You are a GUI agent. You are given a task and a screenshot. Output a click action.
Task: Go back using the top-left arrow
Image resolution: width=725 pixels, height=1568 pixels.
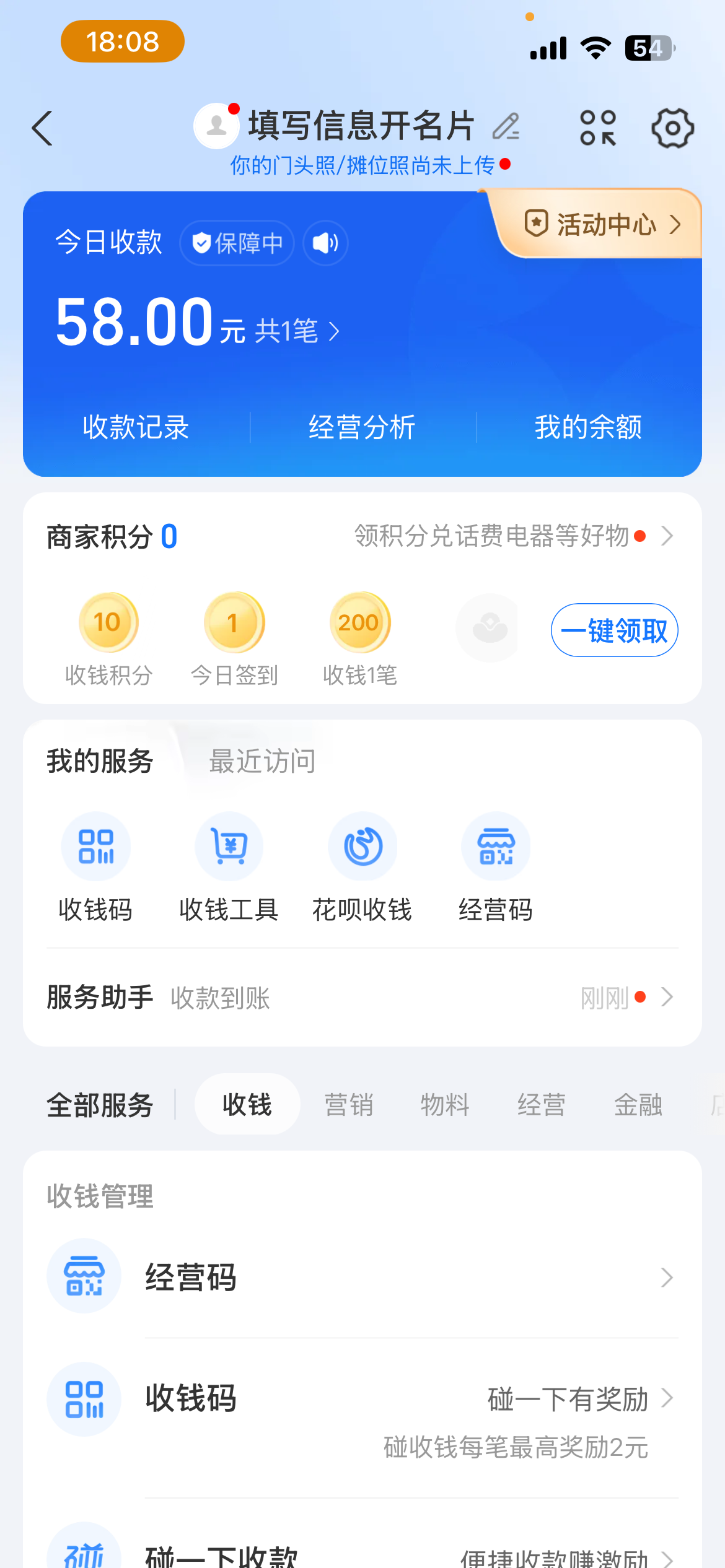coord(42,129)
